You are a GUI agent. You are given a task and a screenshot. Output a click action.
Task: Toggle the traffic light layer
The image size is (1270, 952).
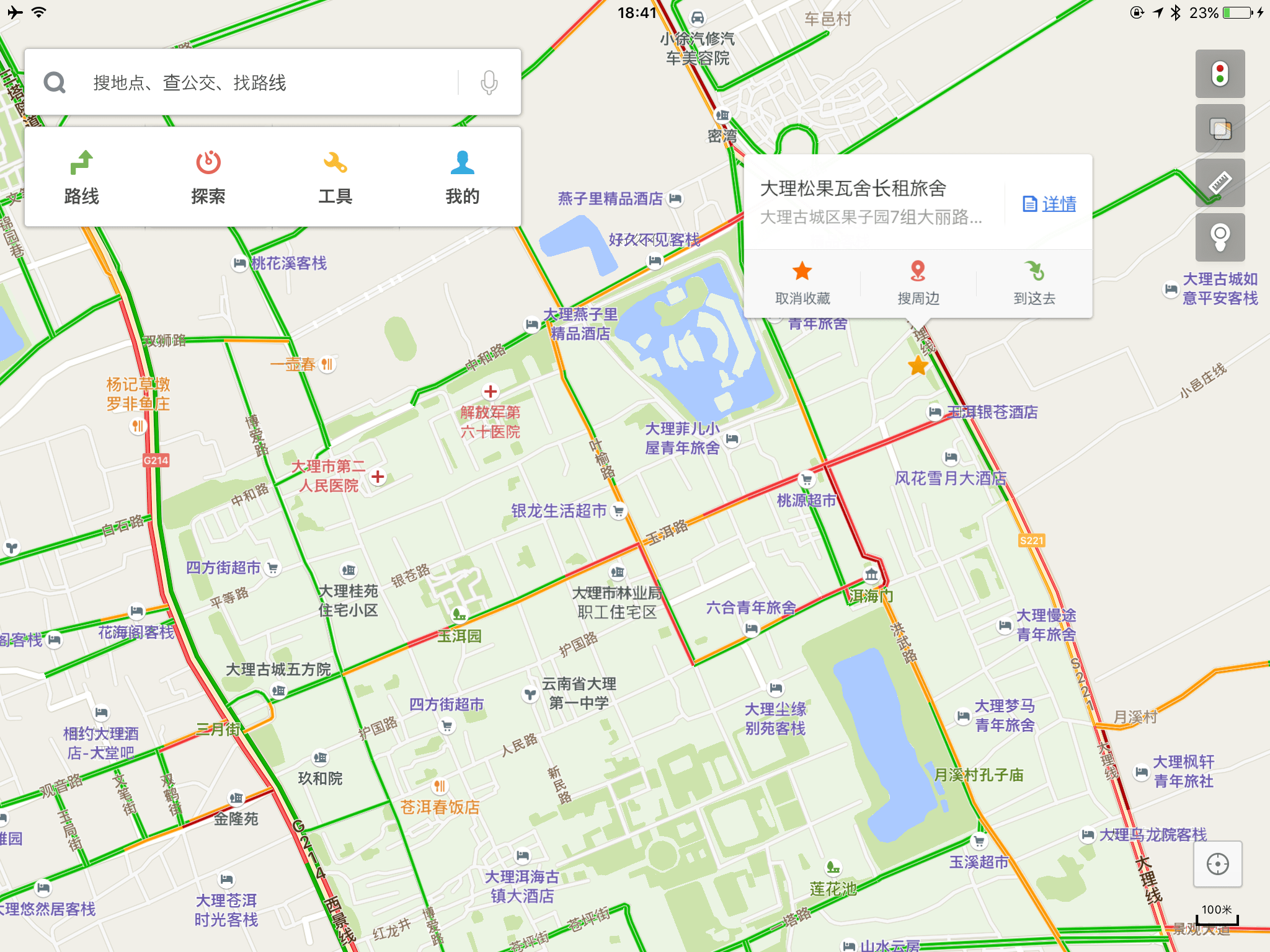[1220, 74]
